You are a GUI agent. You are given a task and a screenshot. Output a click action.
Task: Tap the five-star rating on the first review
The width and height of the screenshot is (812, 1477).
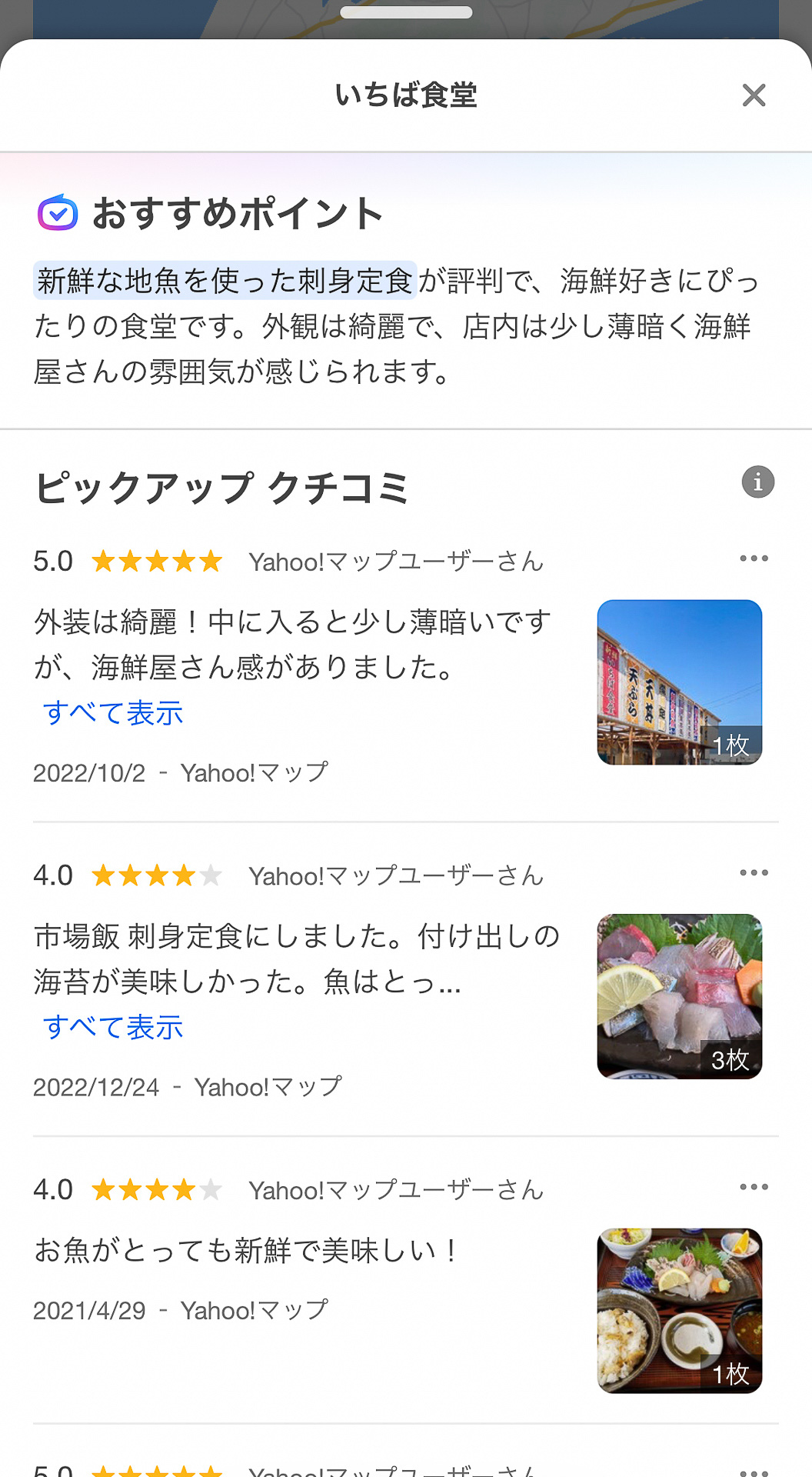click(x=157, y=562)
